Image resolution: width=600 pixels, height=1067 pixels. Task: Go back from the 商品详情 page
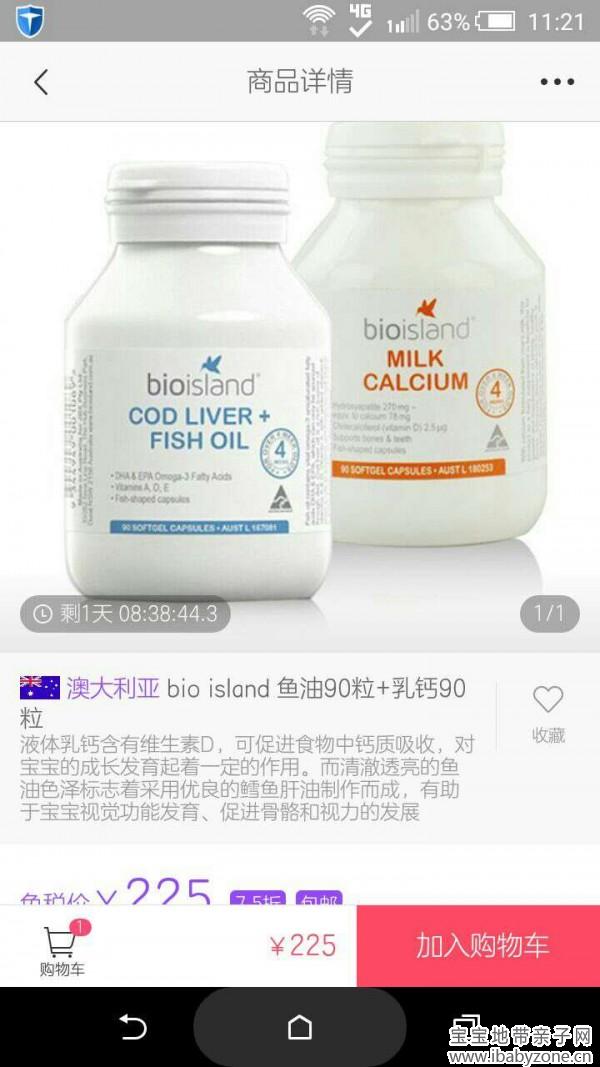[41, 82]
